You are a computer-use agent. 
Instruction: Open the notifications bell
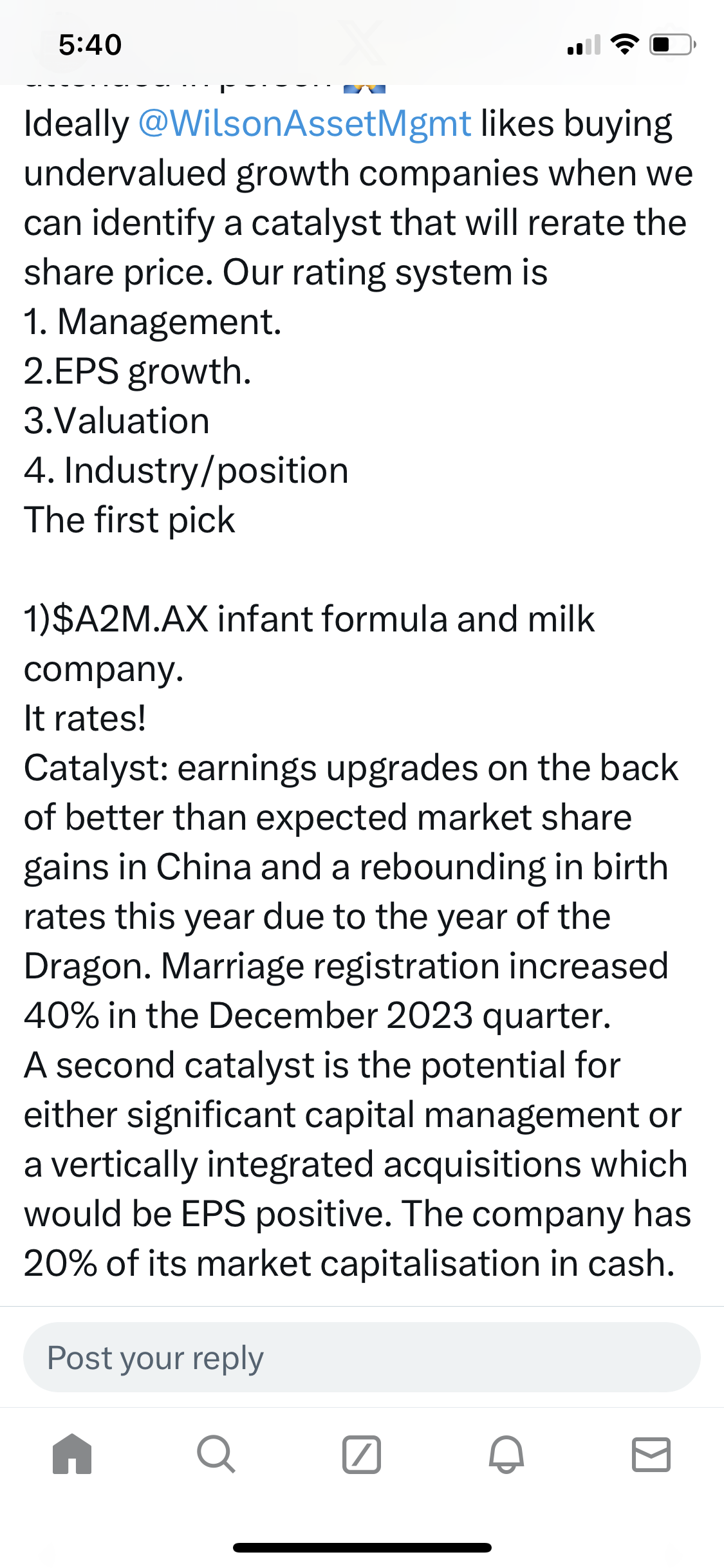coord(506,1454)
